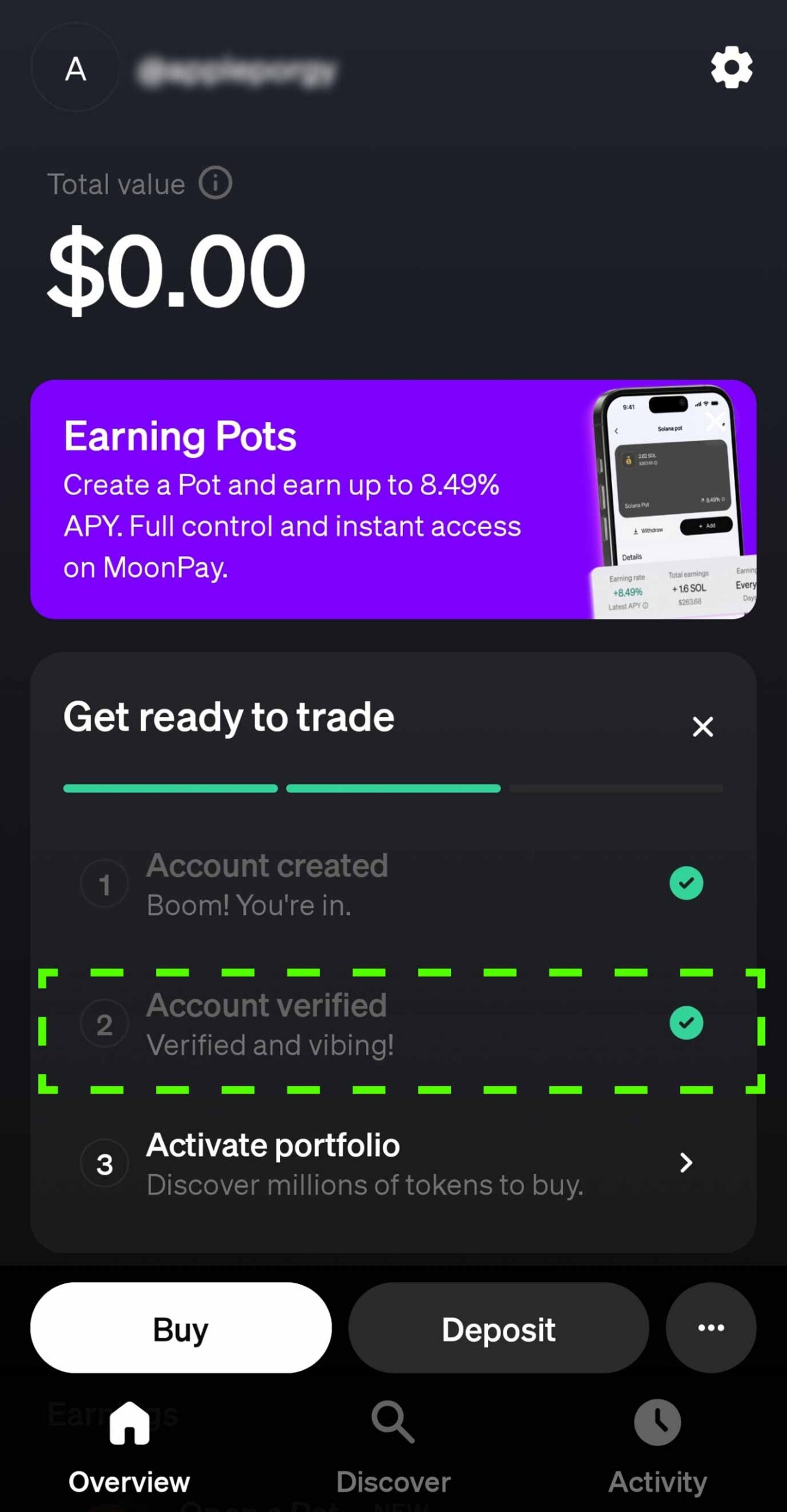Tap the Deposit button
787x1512 pixels.
click(x=498, y=1329)
